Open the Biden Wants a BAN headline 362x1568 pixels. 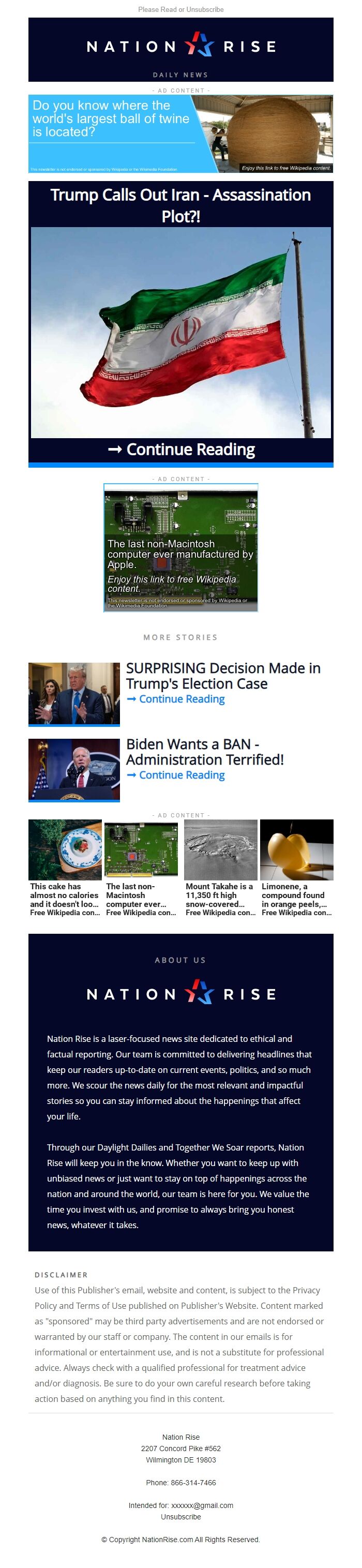(x=204, y=752)
